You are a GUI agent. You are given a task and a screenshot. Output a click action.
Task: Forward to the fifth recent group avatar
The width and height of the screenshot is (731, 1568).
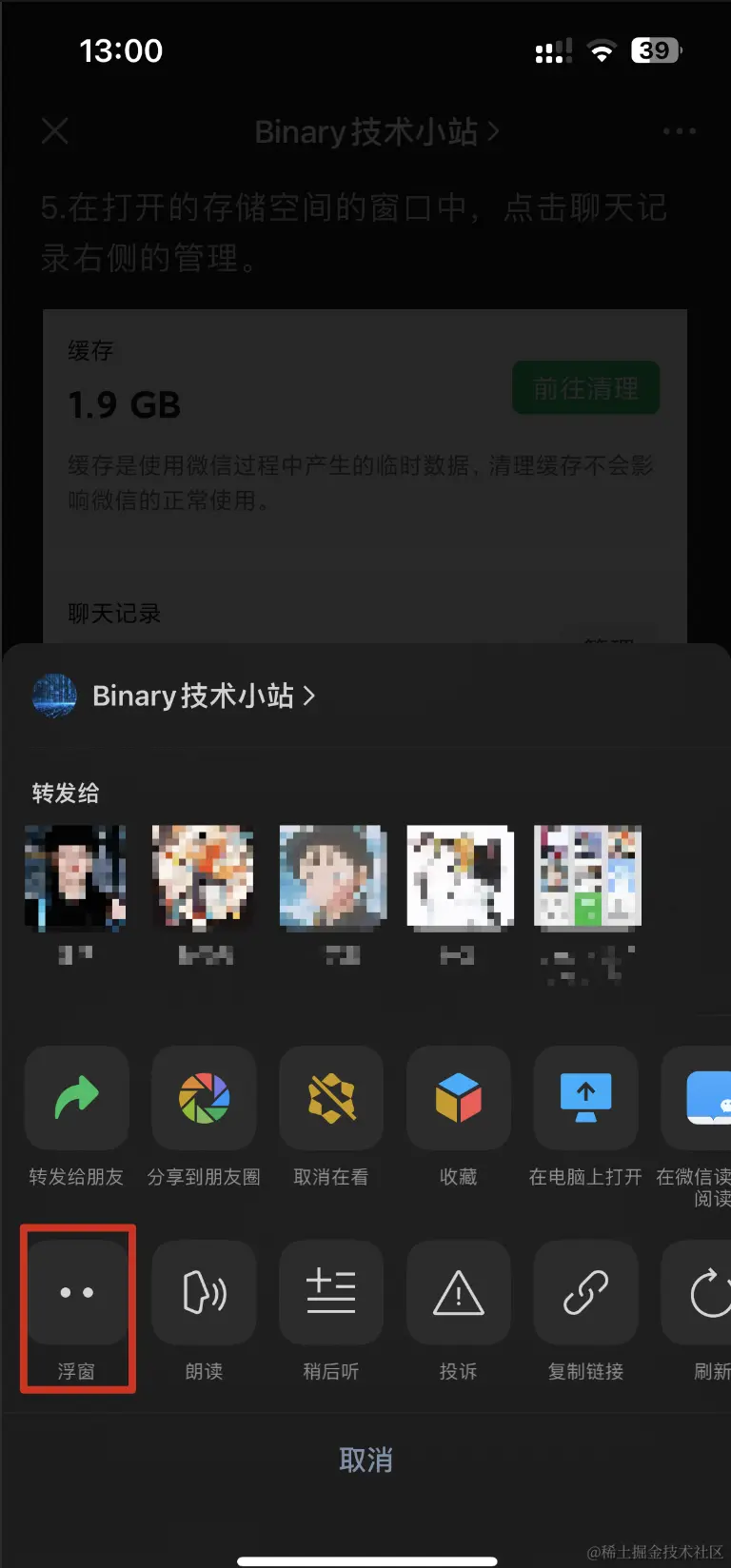pyautogui.click(x=587, y=876)
